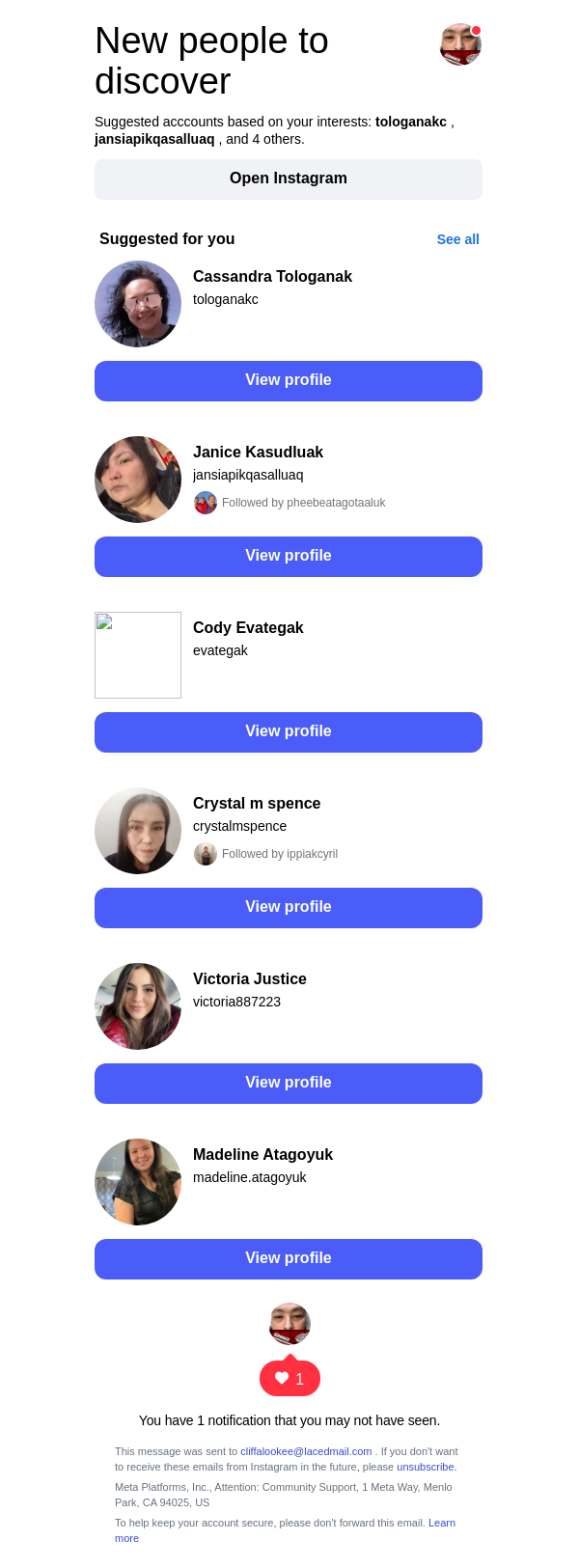View profile of Janice Kasudluak

tap(289, 557)
